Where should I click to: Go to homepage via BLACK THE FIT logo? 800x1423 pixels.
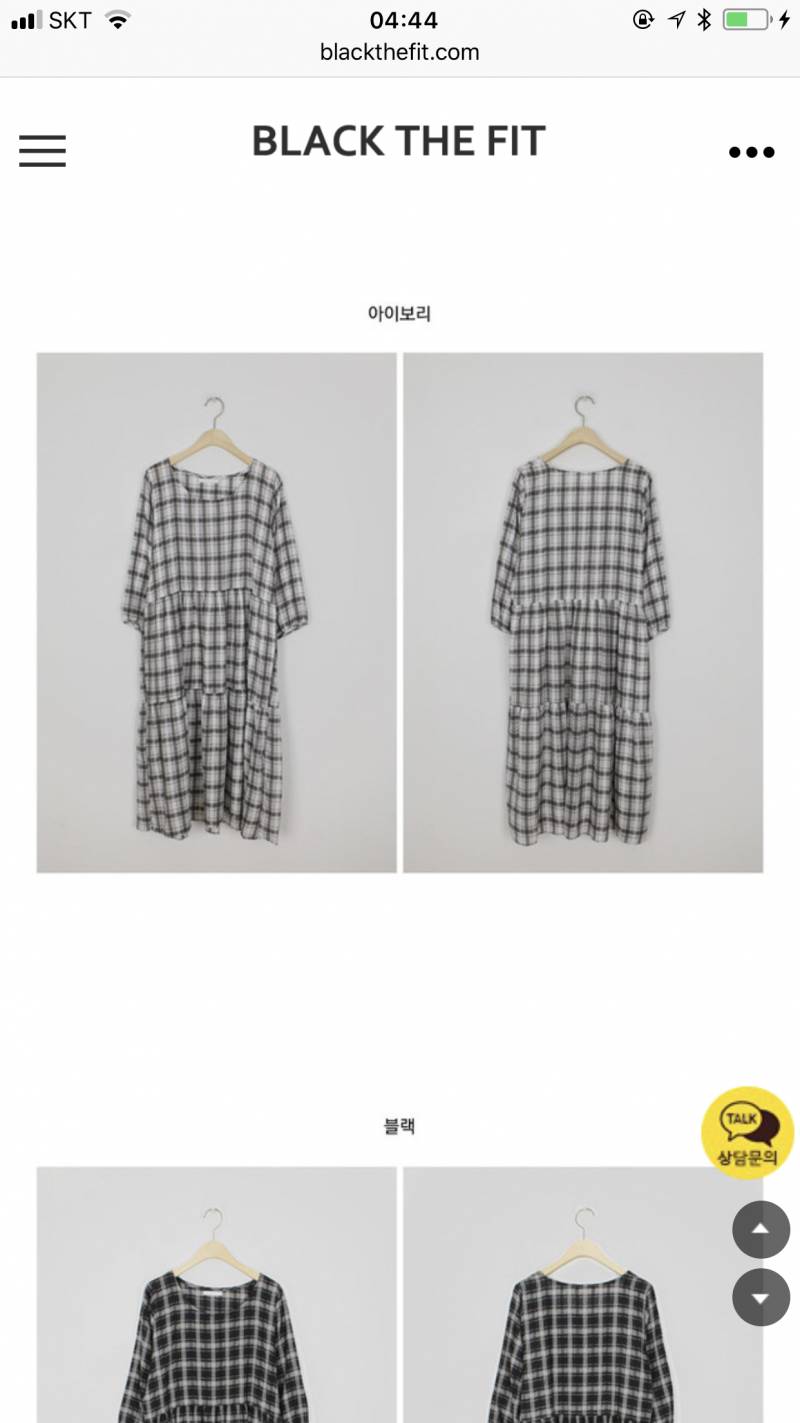coord(398,140)
